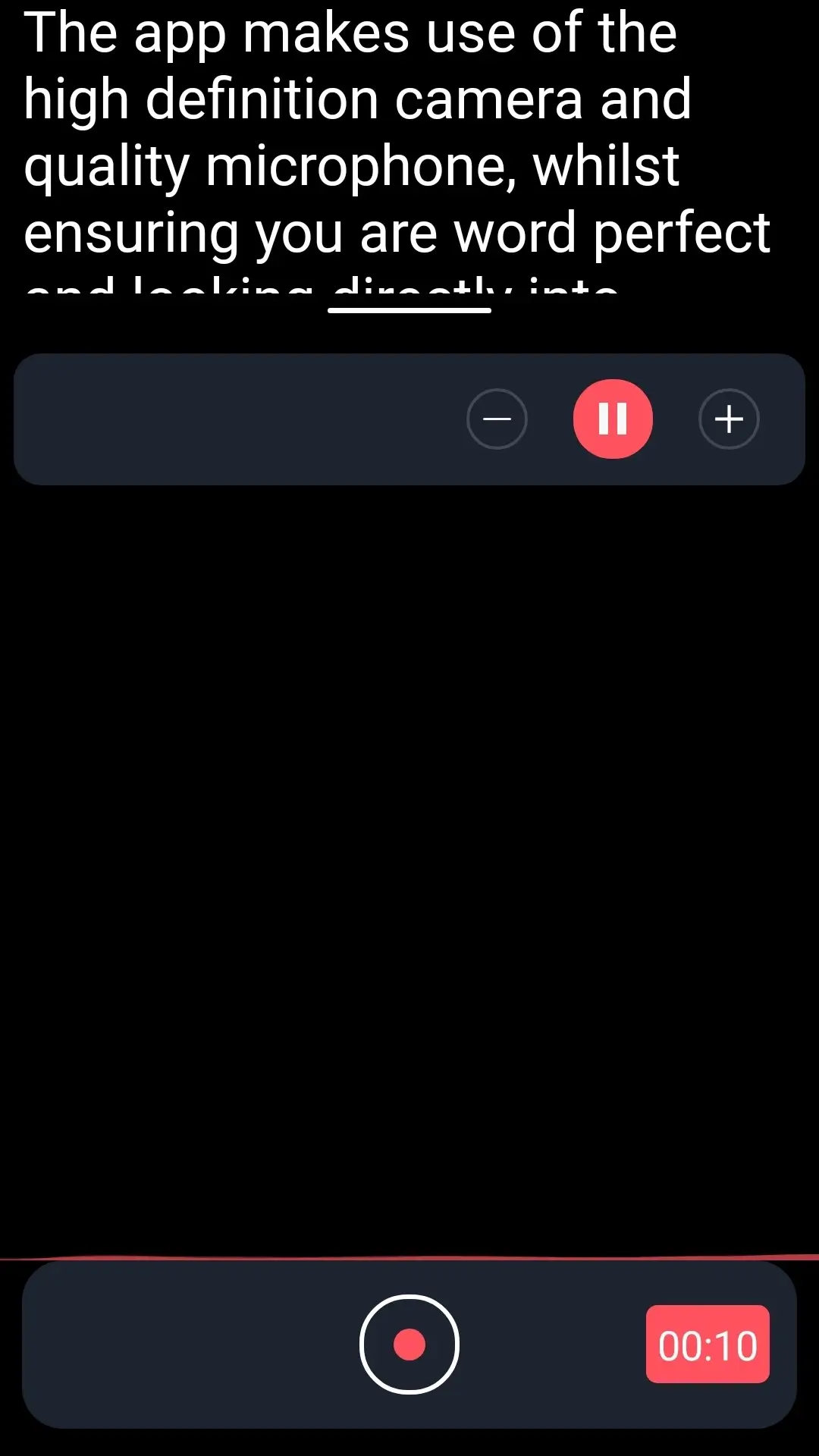Screen dimensions: 819x1456
Task: Pause the scrolling teleprompter script
Action: [613, 419]
